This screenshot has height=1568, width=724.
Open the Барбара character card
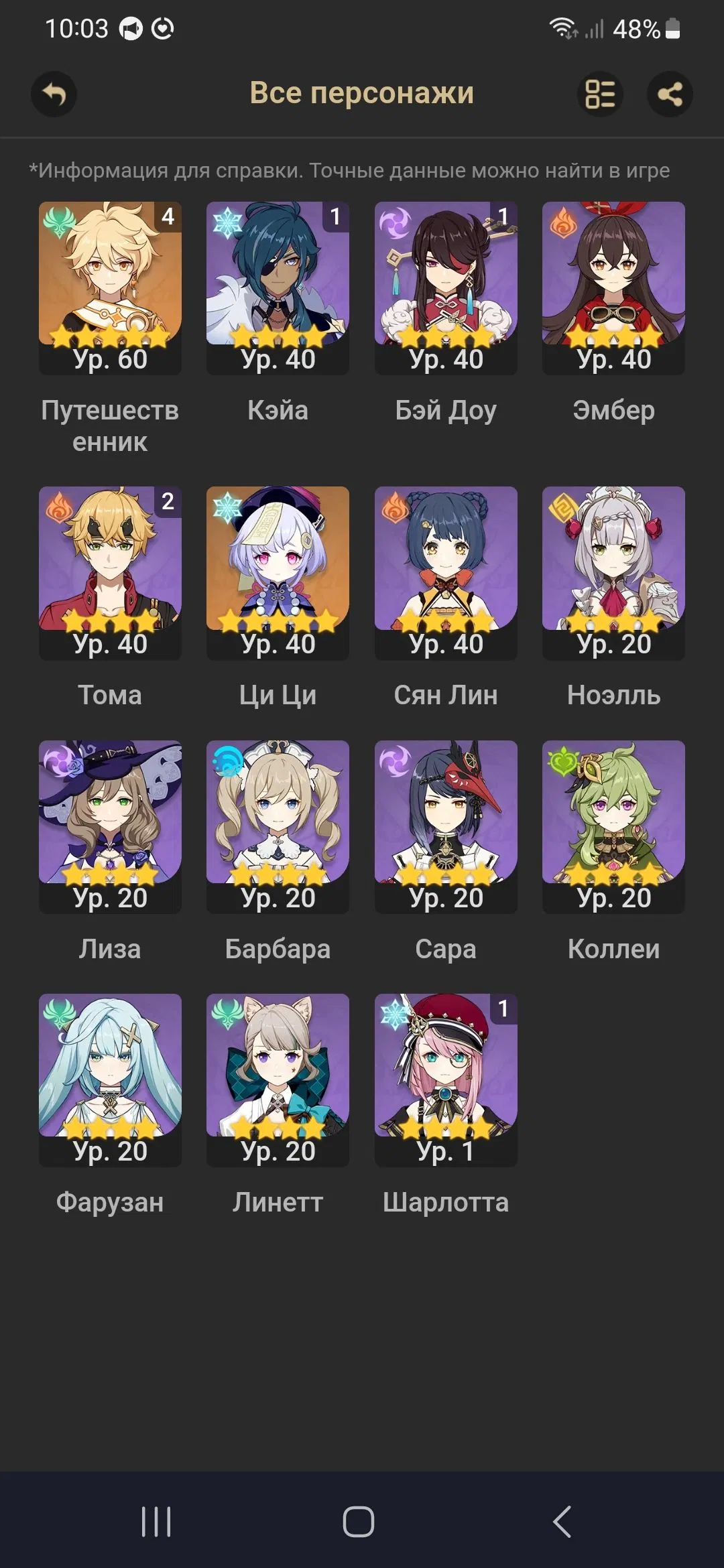pos(278,826)
